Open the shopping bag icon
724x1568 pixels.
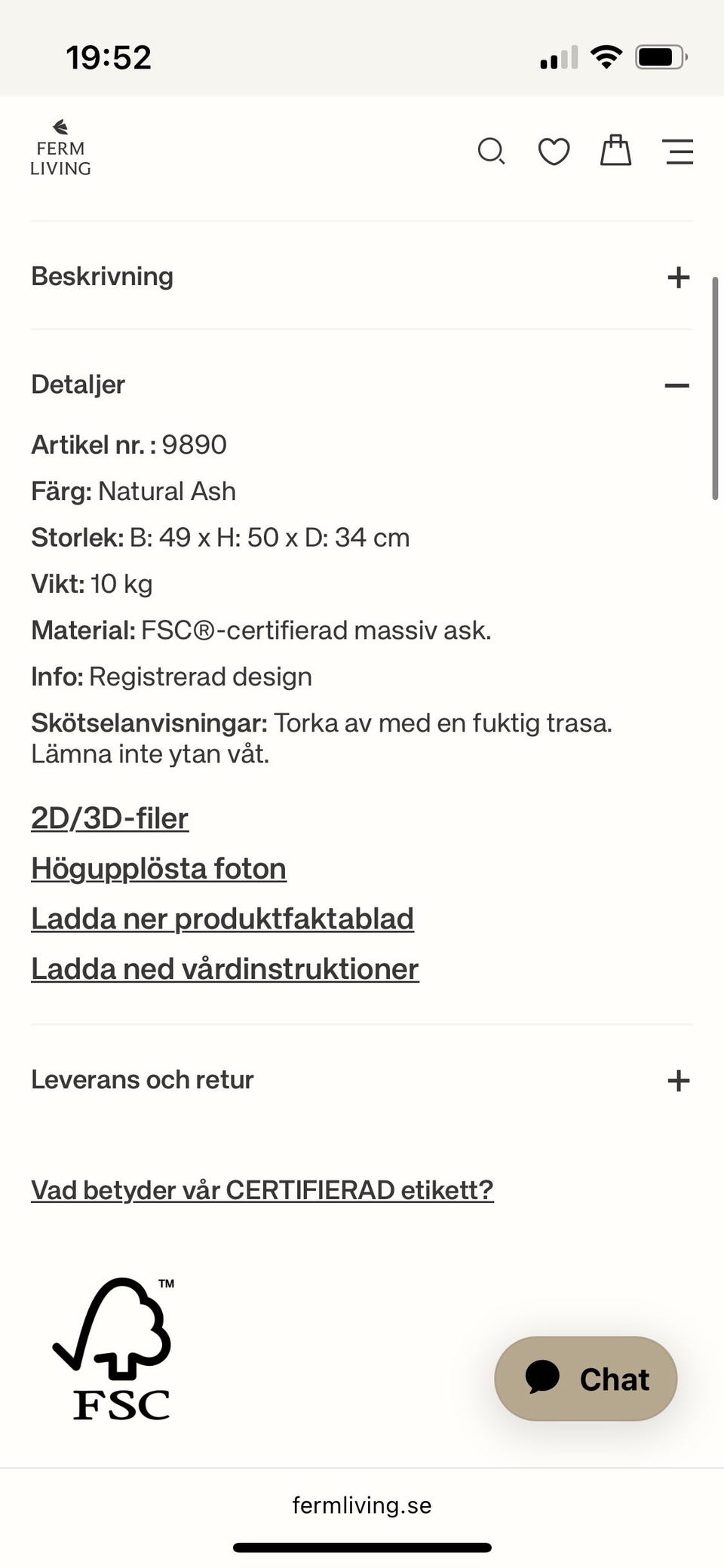click(615, 150)
